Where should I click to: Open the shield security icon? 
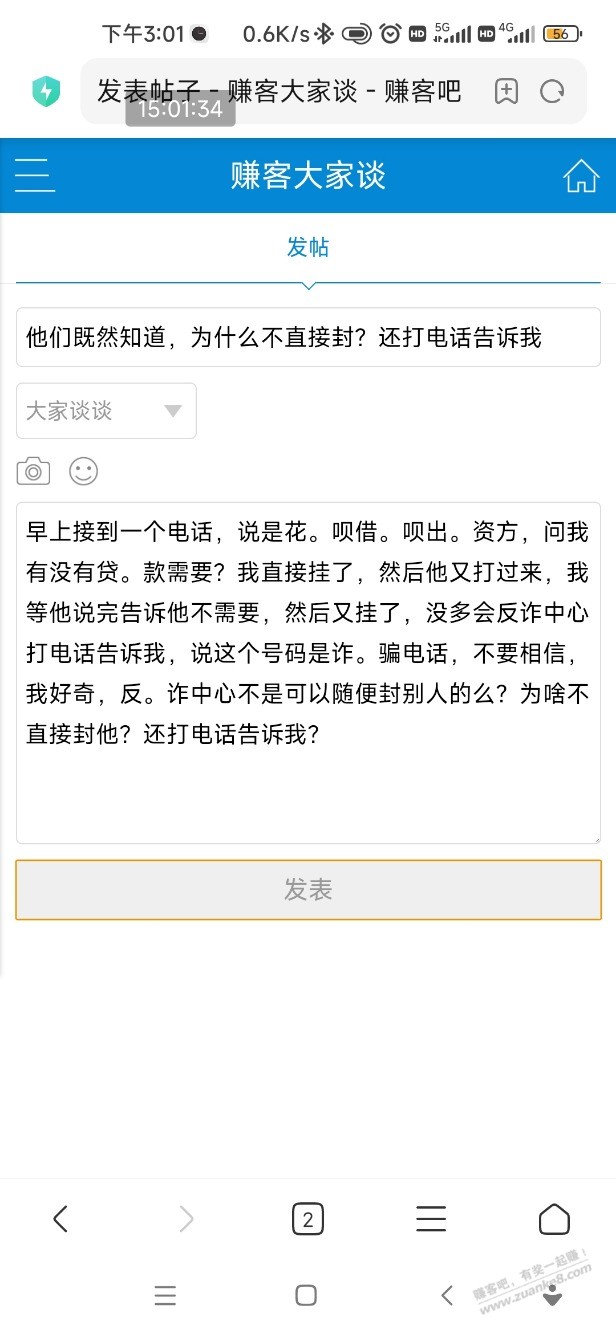pyautogui.click(x=46, y=92)
